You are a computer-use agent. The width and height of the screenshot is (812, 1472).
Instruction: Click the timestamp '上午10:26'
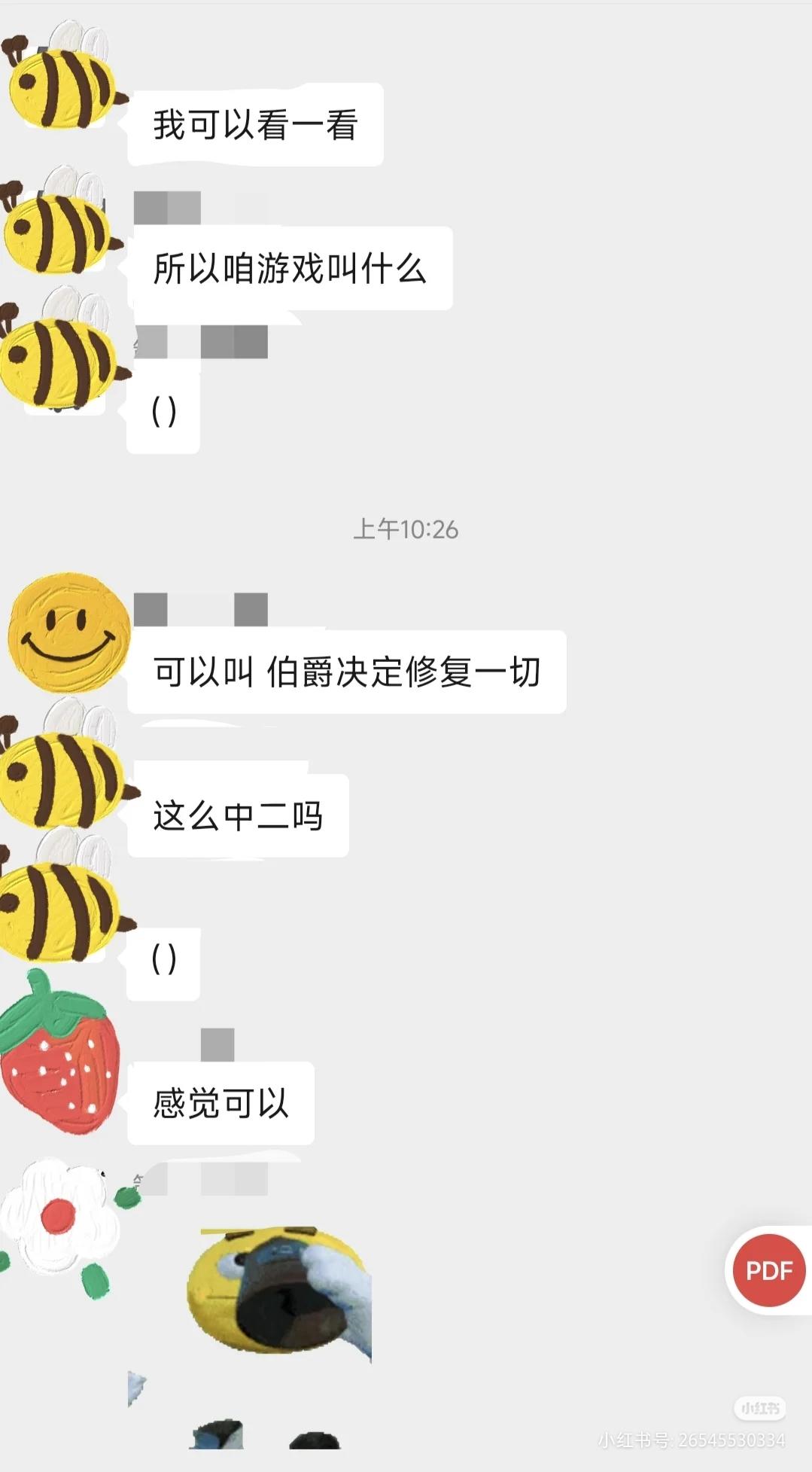tap(406, 530)
